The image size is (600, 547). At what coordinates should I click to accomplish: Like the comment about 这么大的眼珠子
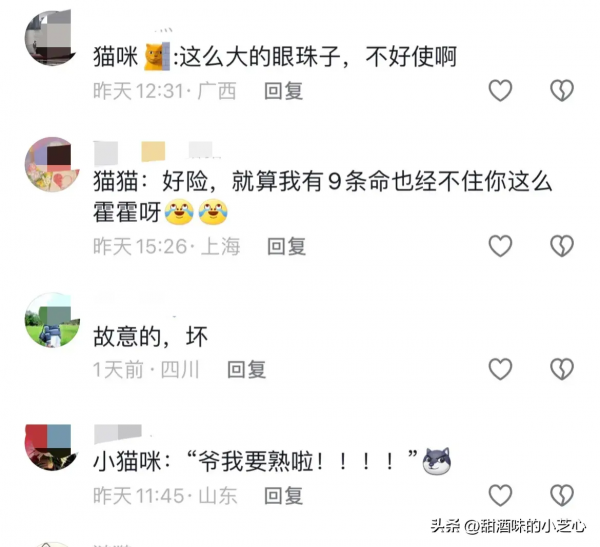click(500, 91)
